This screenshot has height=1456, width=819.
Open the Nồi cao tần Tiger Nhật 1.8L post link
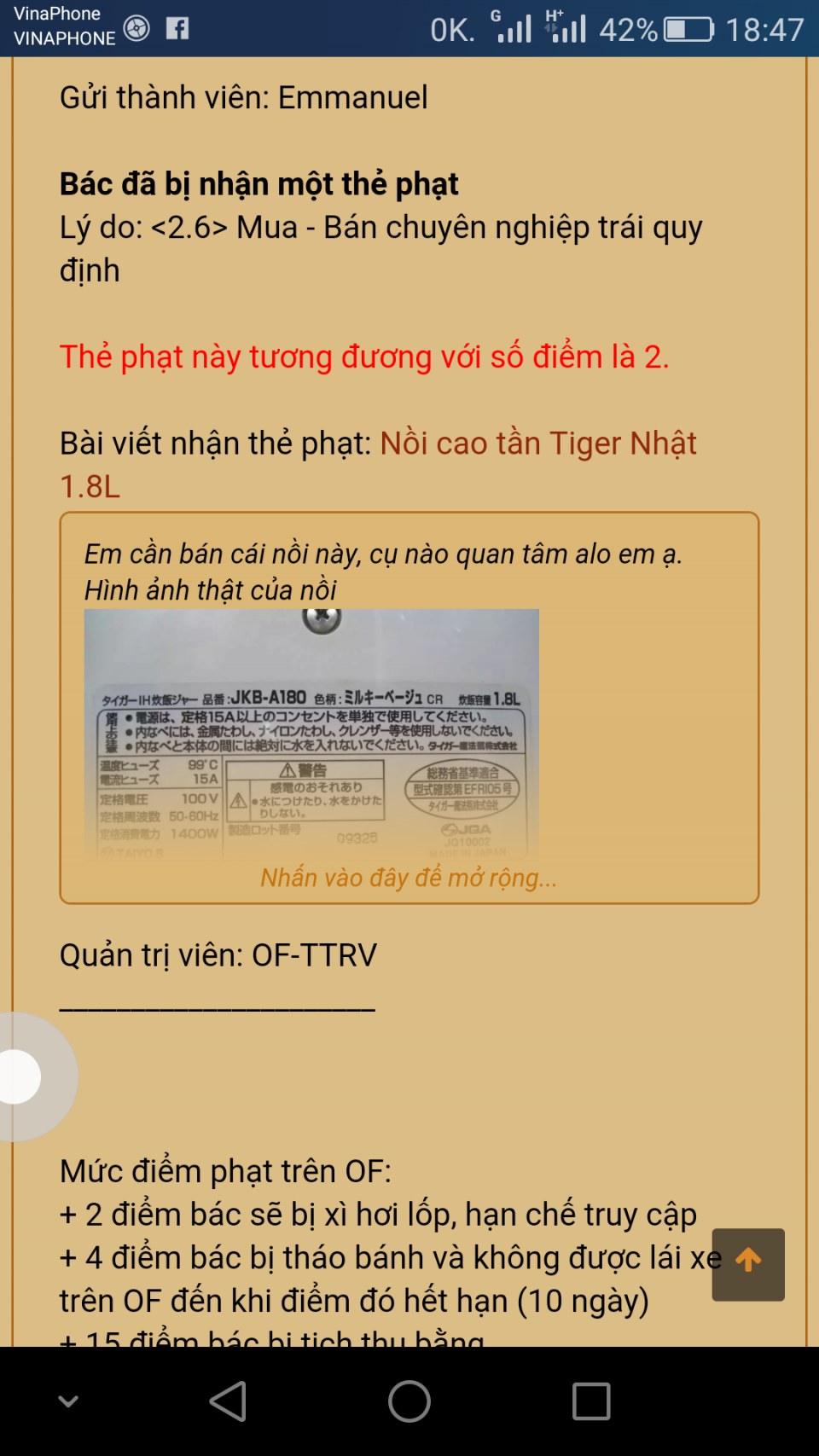tap(537, 444)
